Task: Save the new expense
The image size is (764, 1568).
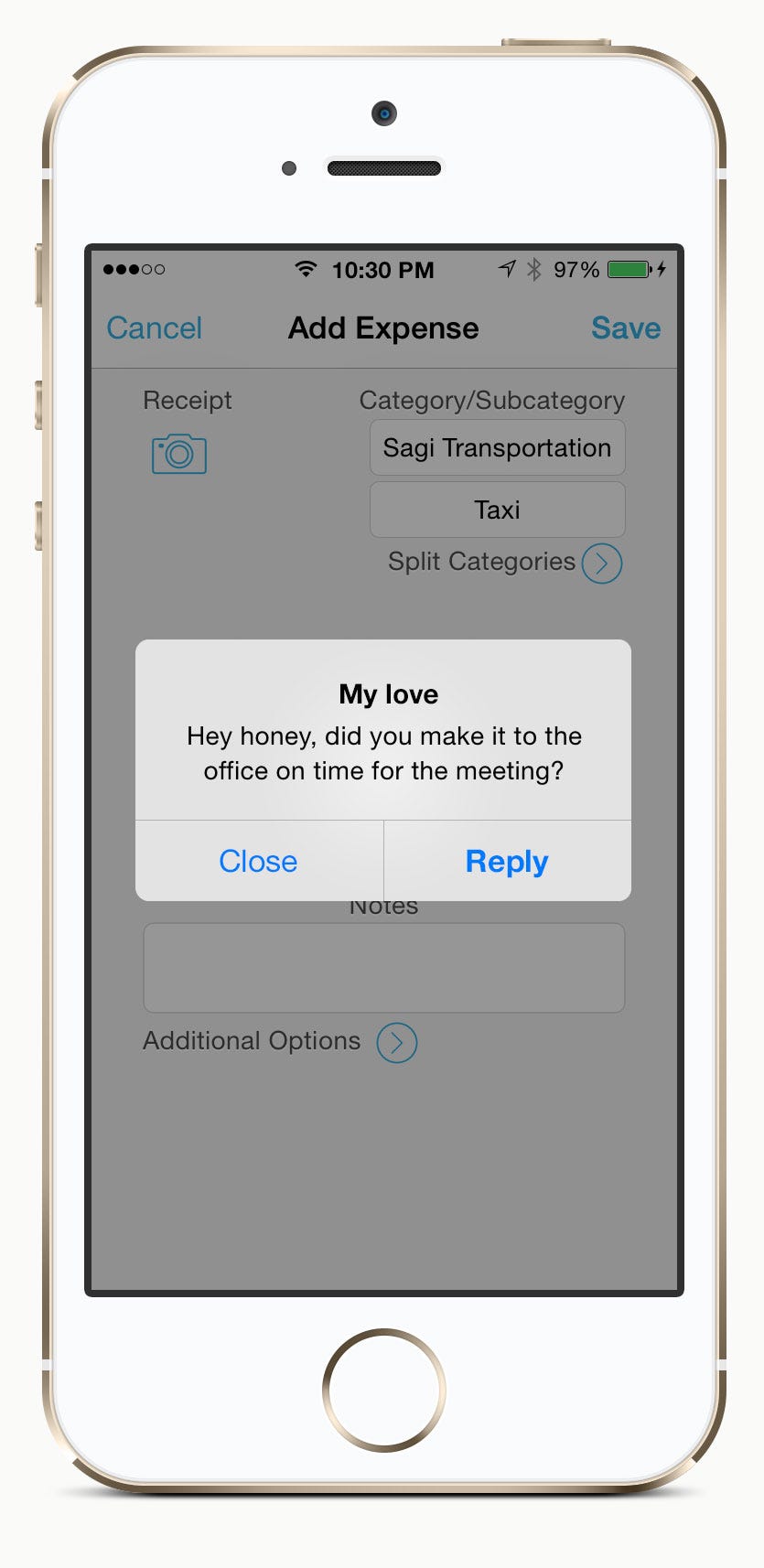Action: (x=626, y=328)
